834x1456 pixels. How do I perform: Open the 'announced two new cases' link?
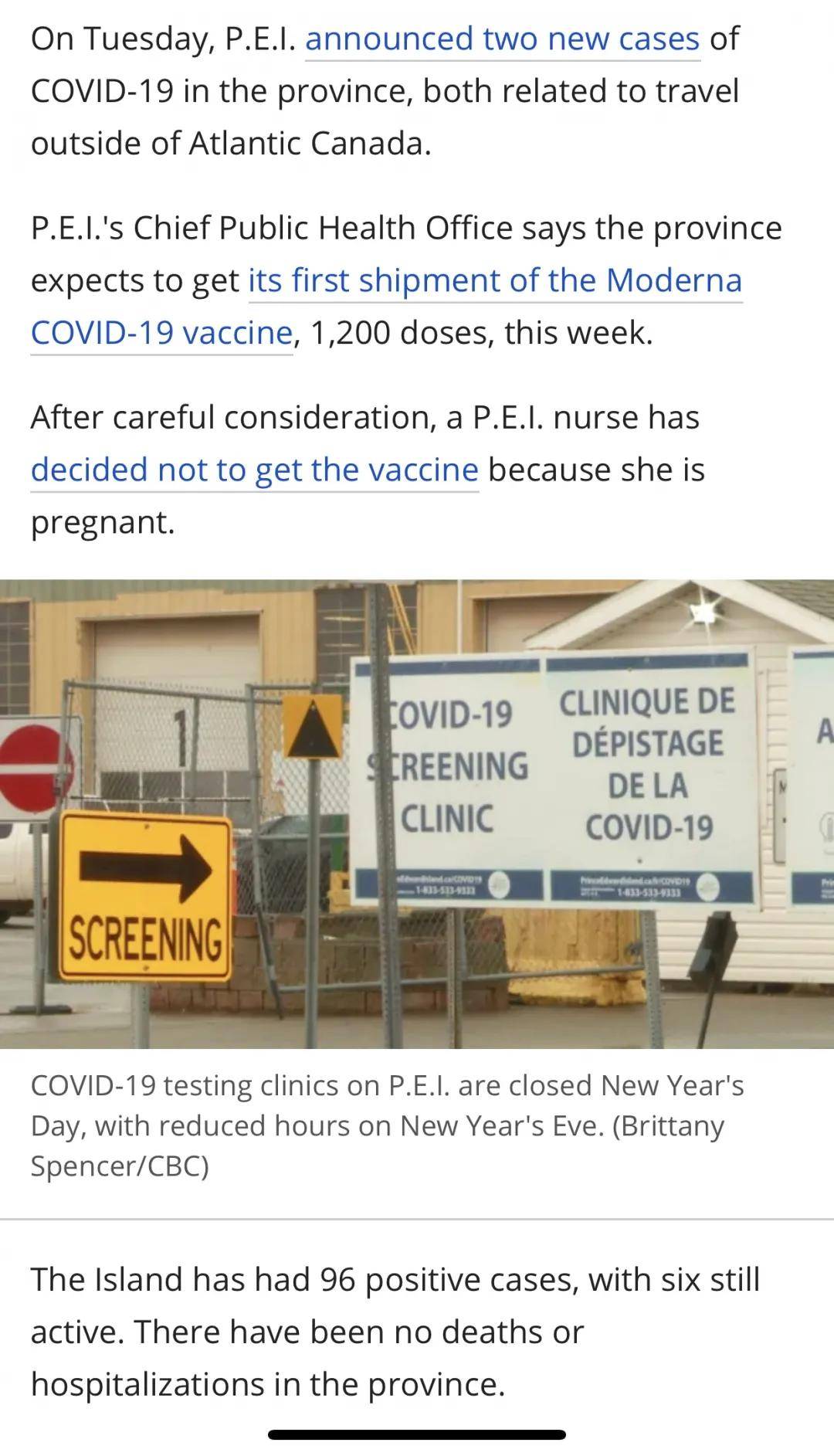503,39
